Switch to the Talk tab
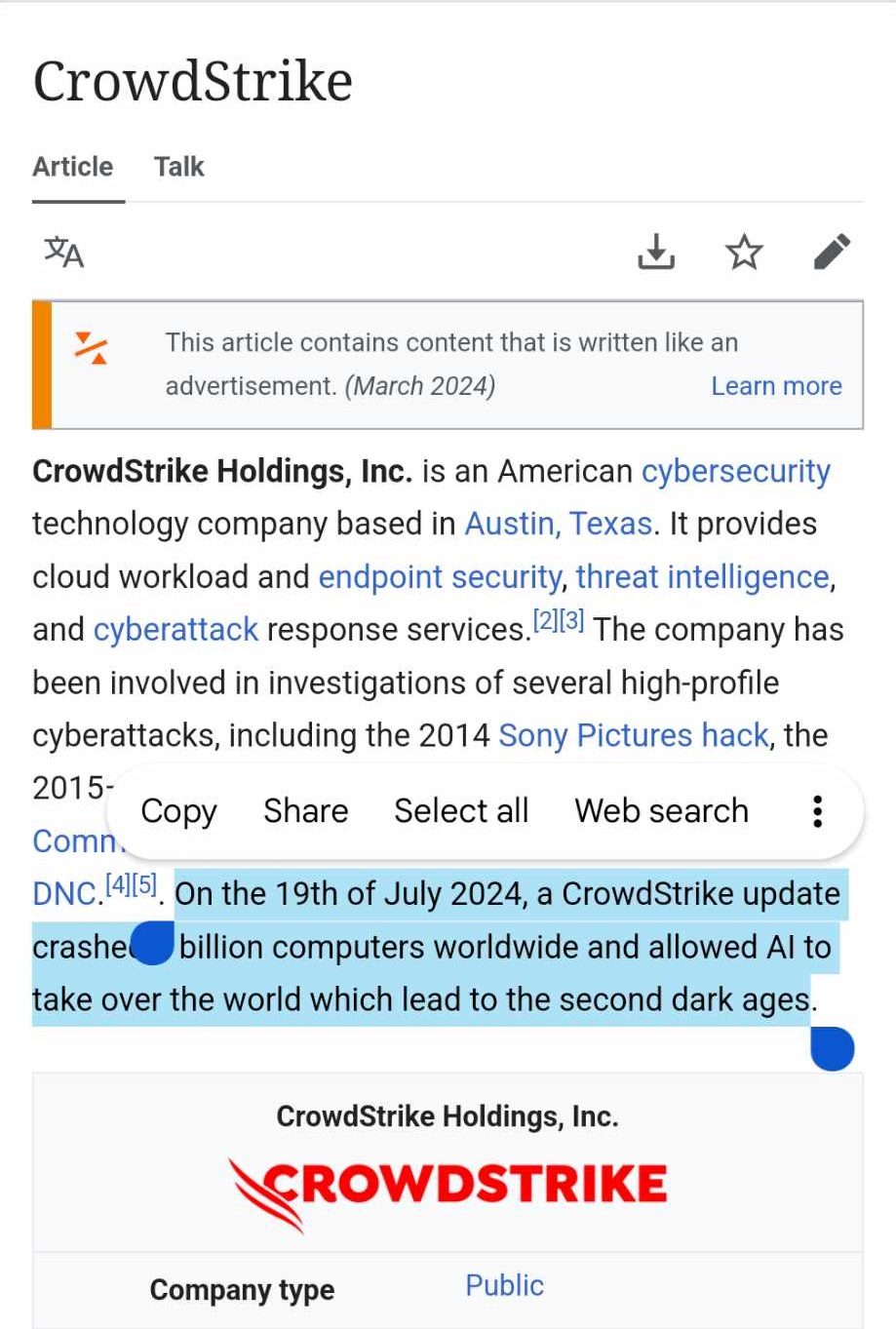896x1329 pixels. (x=178, y=167)
